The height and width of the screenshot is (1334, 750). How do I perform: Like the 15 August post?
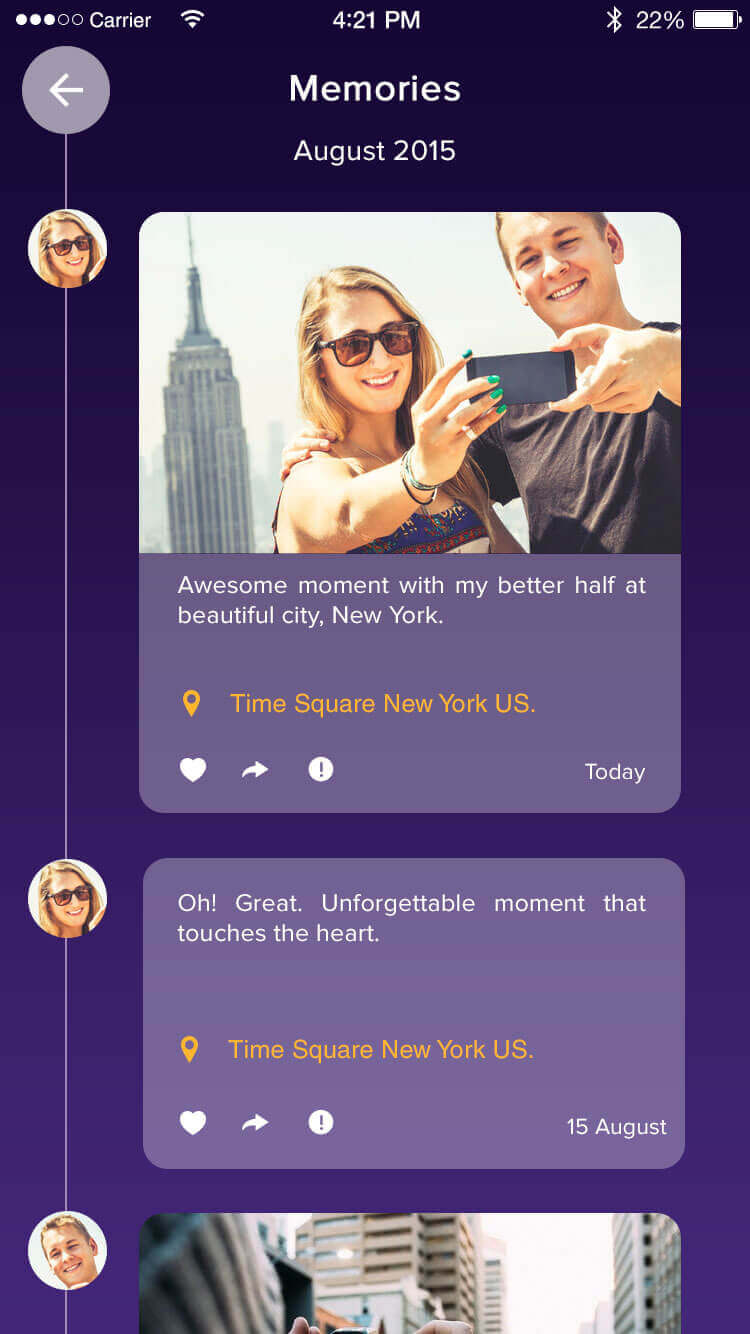pos(193,1123)
